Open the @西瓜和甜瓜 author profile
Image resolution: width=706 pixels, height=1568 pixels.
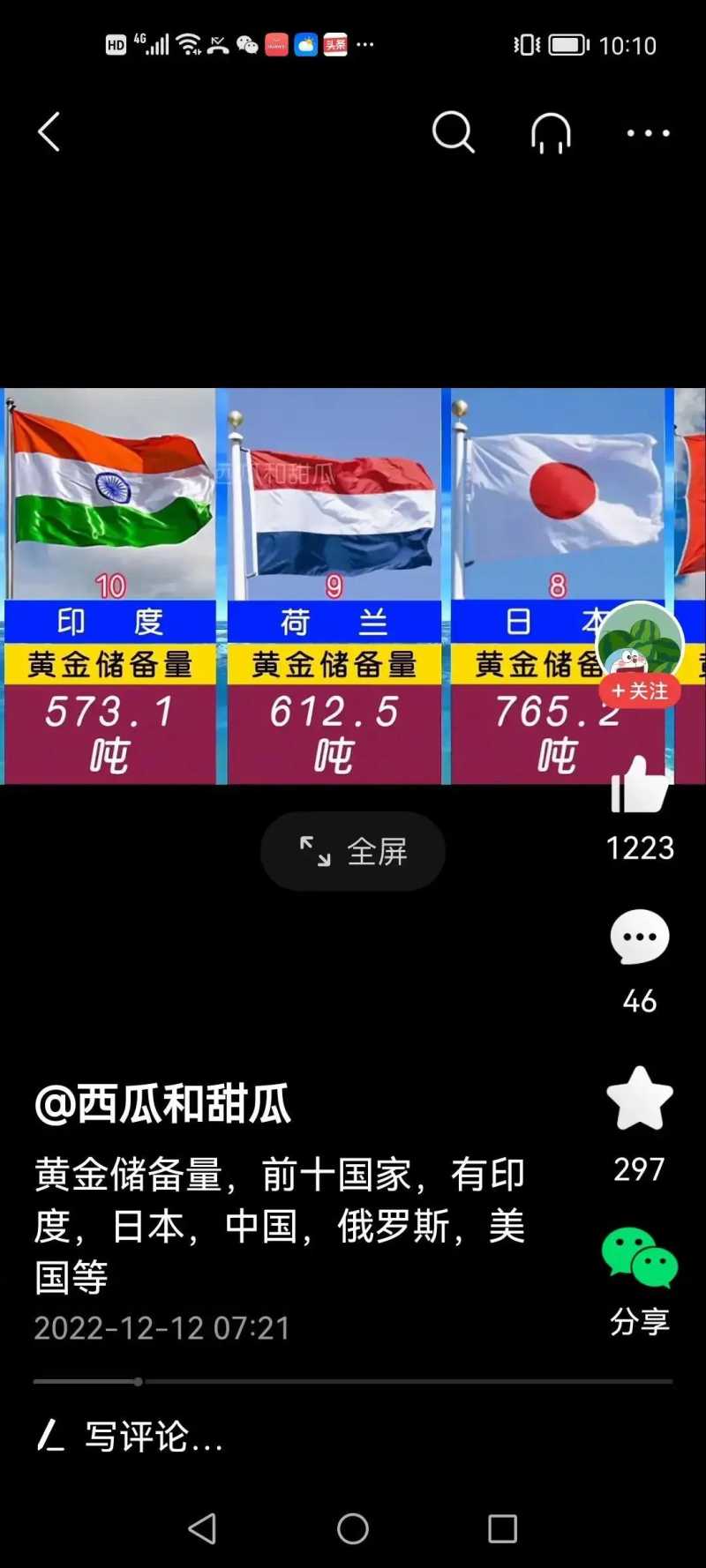point(163,1104)
